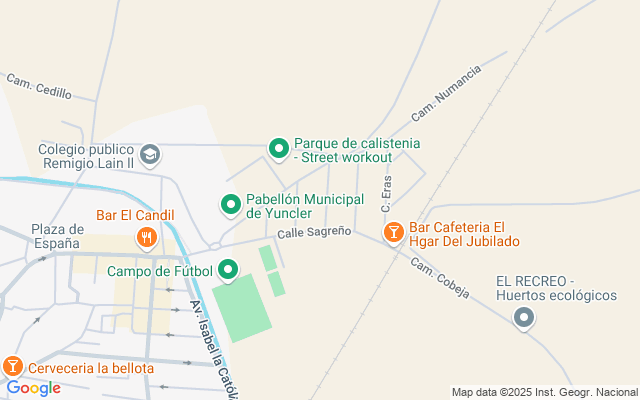Open the Colegio publico Remigio Lain II pin

149,154
